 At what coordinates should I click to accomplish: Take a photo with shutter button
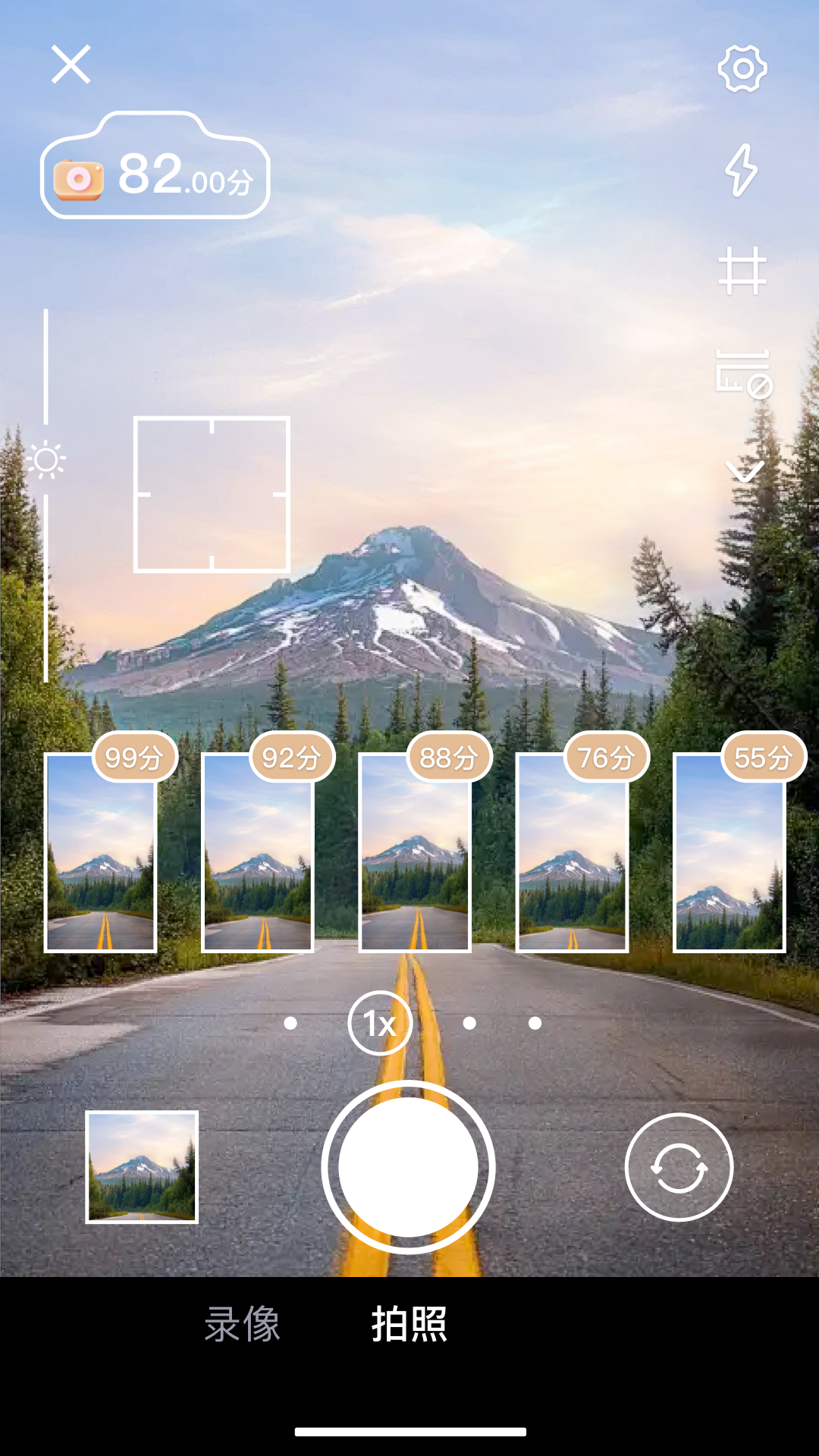coord(408,1167)
